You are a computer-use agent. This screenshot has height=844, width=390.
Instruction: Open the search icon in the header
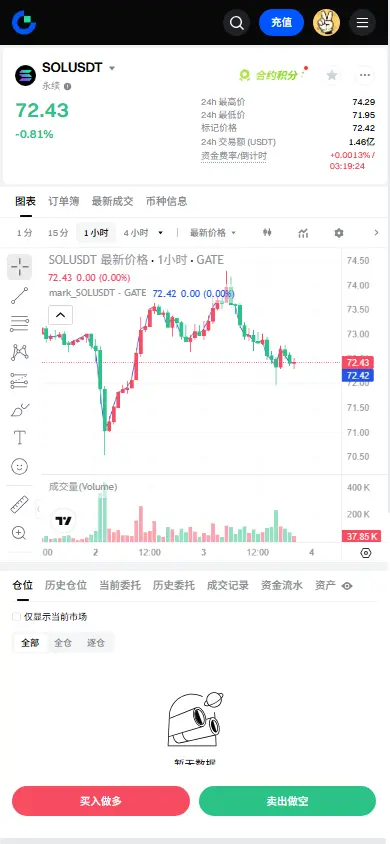(x=236, y=23)
